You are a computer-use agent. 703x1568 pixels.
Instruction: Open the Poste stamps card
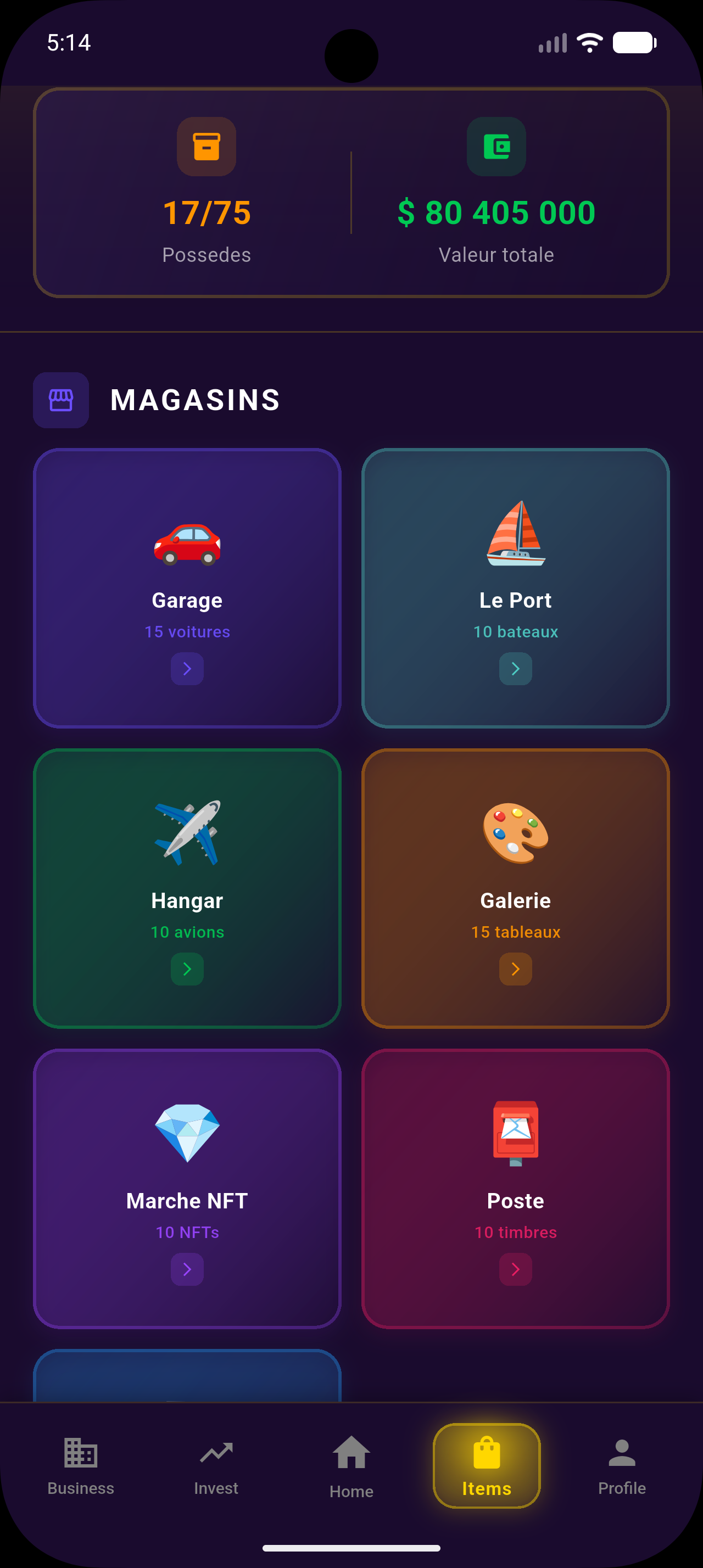coord(515,1188)
